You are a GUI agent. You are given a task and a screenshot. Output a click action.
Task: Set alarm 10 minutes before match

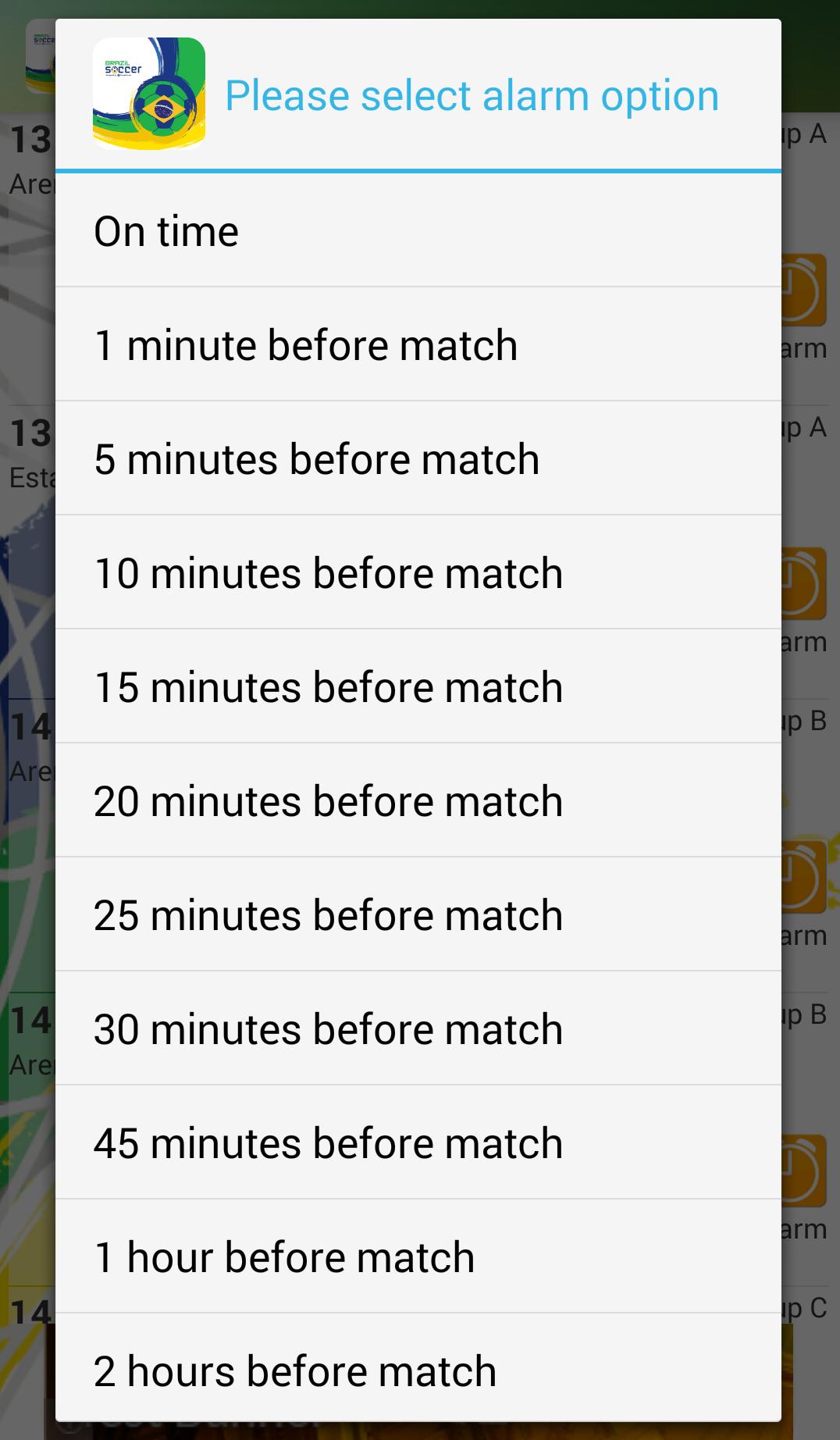[418, 573]
